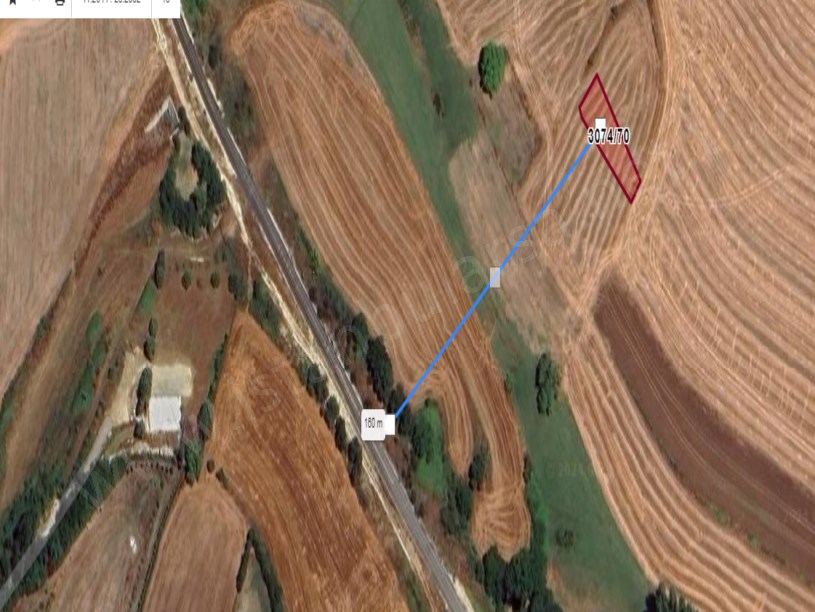Tap the print icon in the toolbar
This screenshot has height=612, width=815.
(60, 3)
